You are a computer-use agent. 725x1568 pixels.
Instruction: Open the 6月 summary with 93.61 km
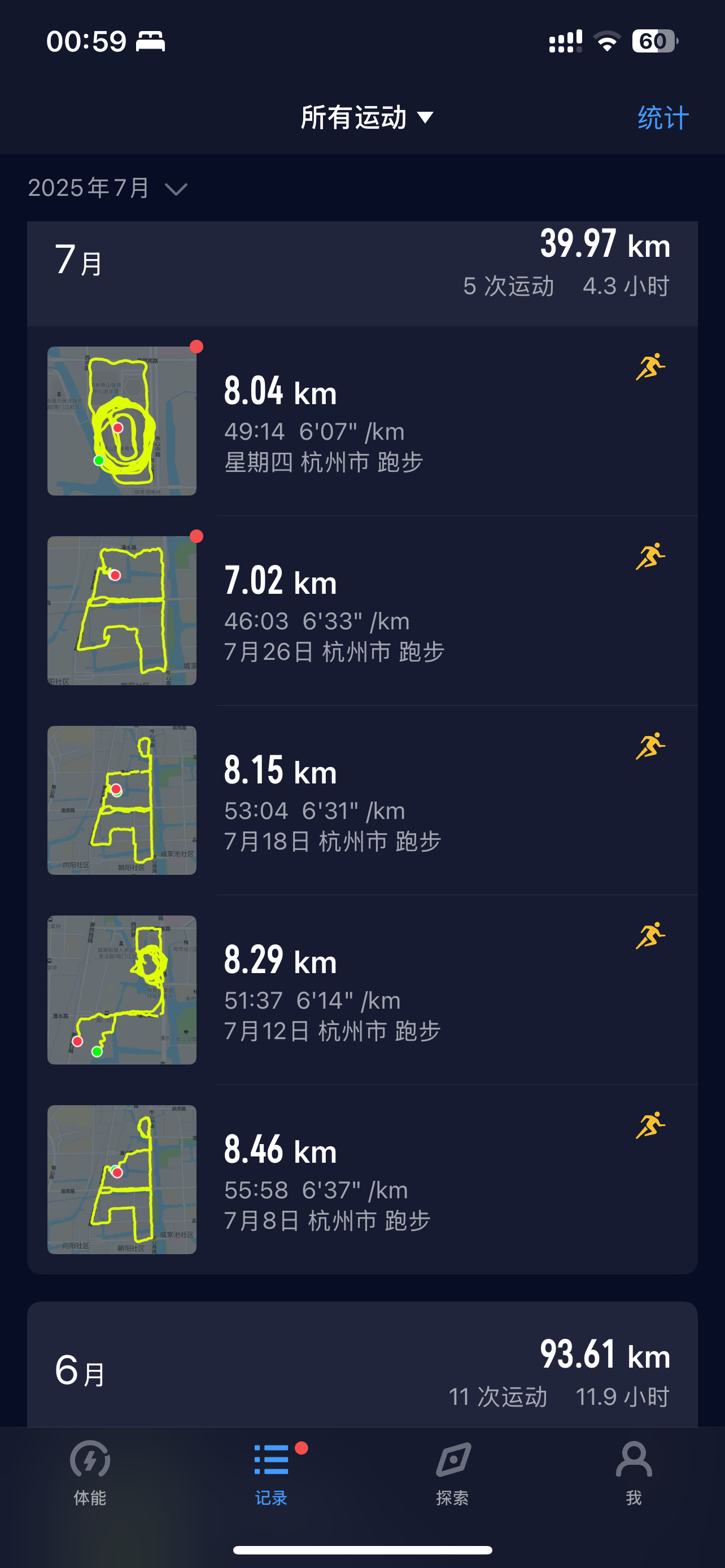click(x=362, y=1365)
